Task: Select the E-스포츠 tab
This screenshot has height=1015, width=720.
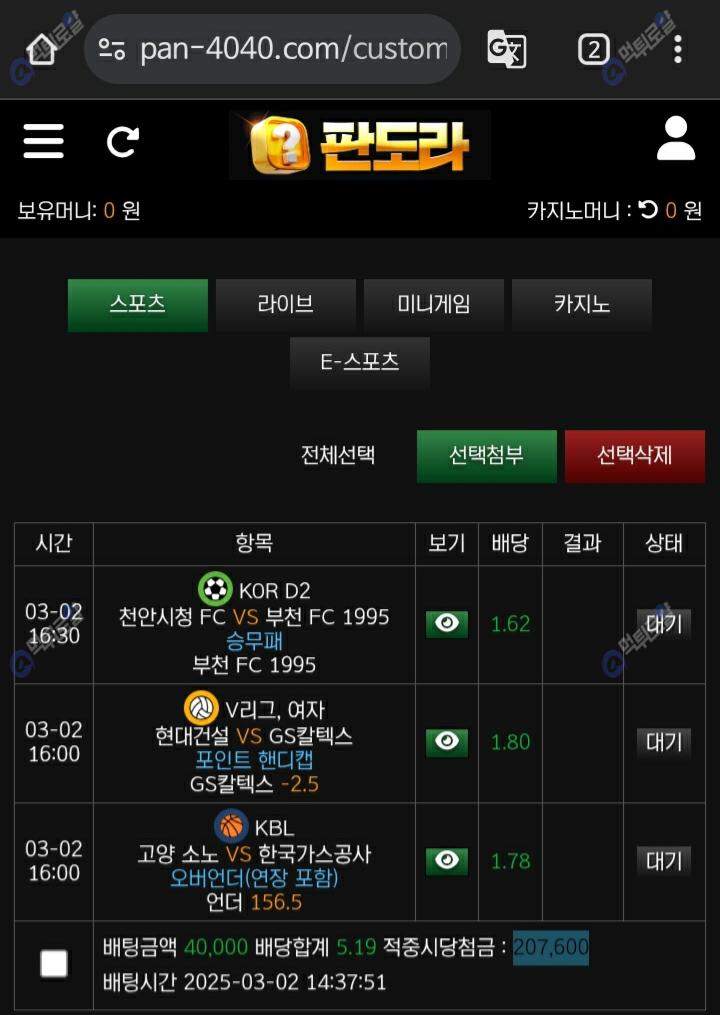Action: coord(360,363)
